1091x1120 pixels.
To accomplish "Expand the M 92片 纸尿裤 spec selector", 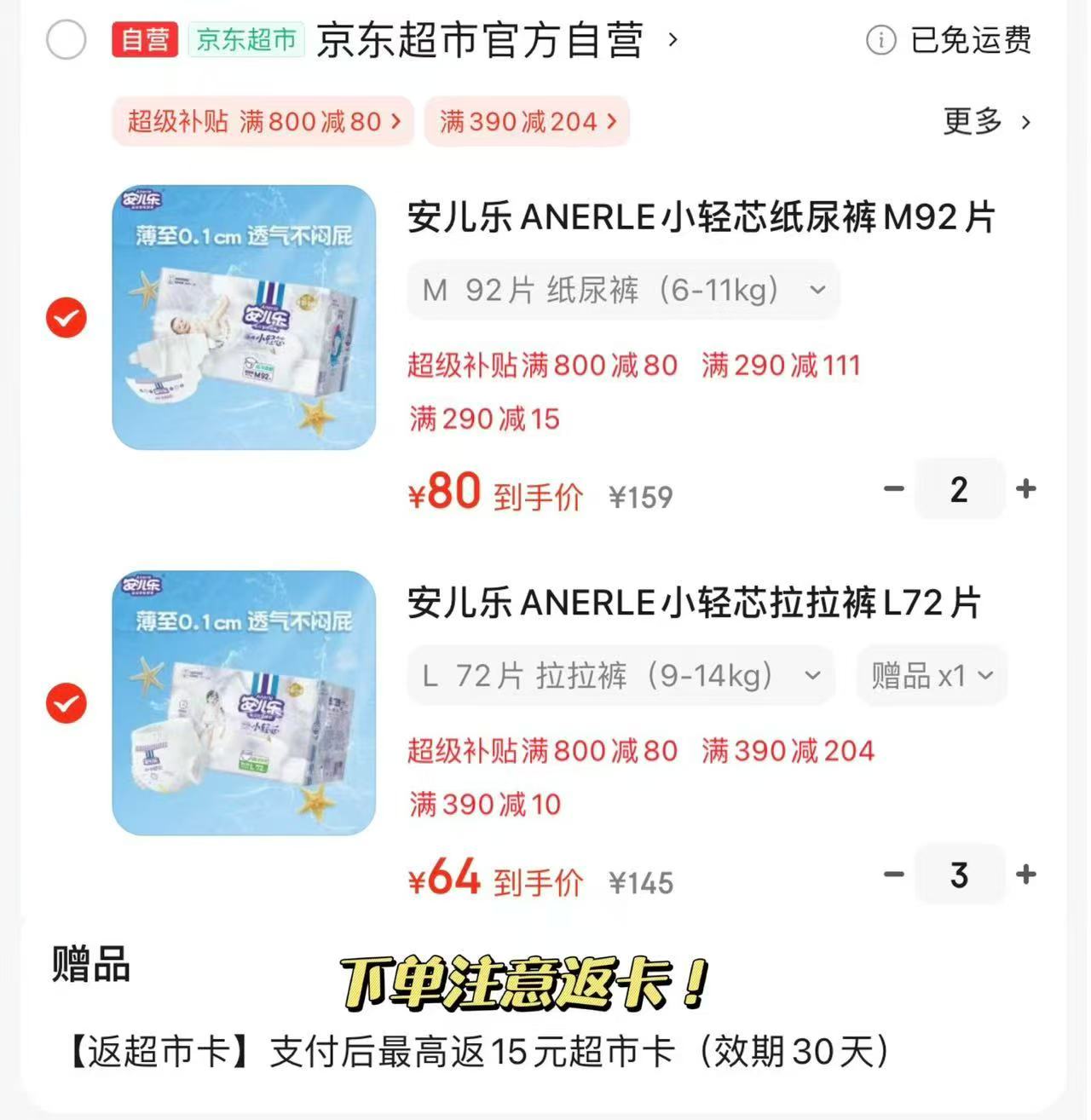I will (x=625, y=290).
